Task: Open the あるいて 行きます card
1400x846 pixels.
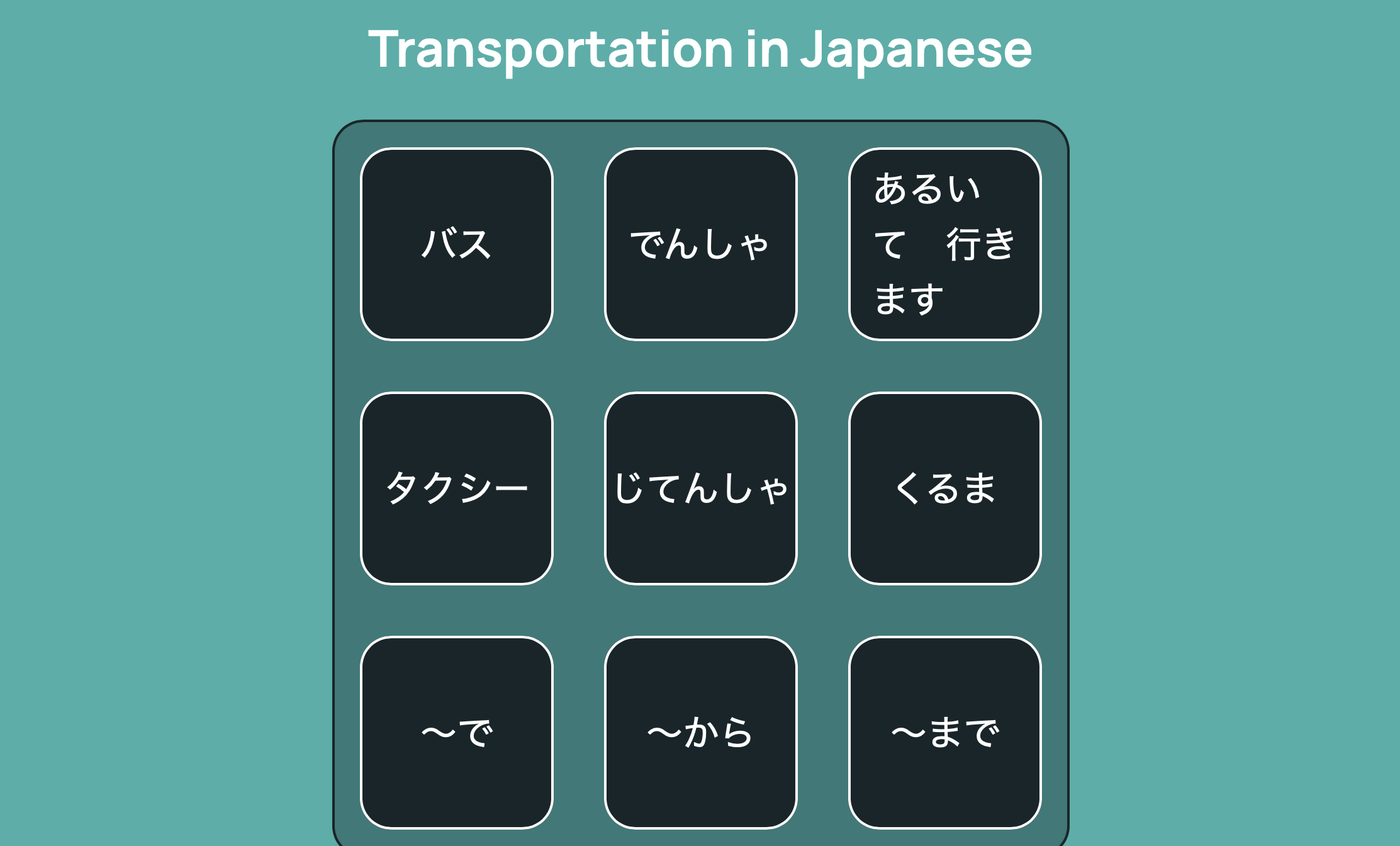Action: [944, 244]
